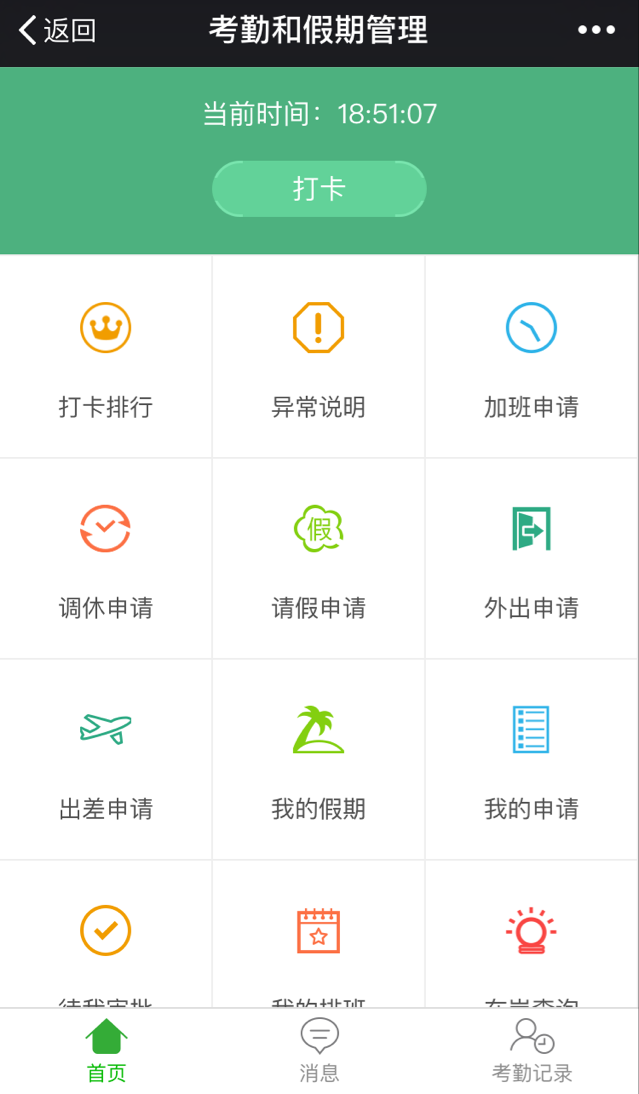
Task: Switch to the 考勤记录 tab
Action: [x=532, y=1051]
